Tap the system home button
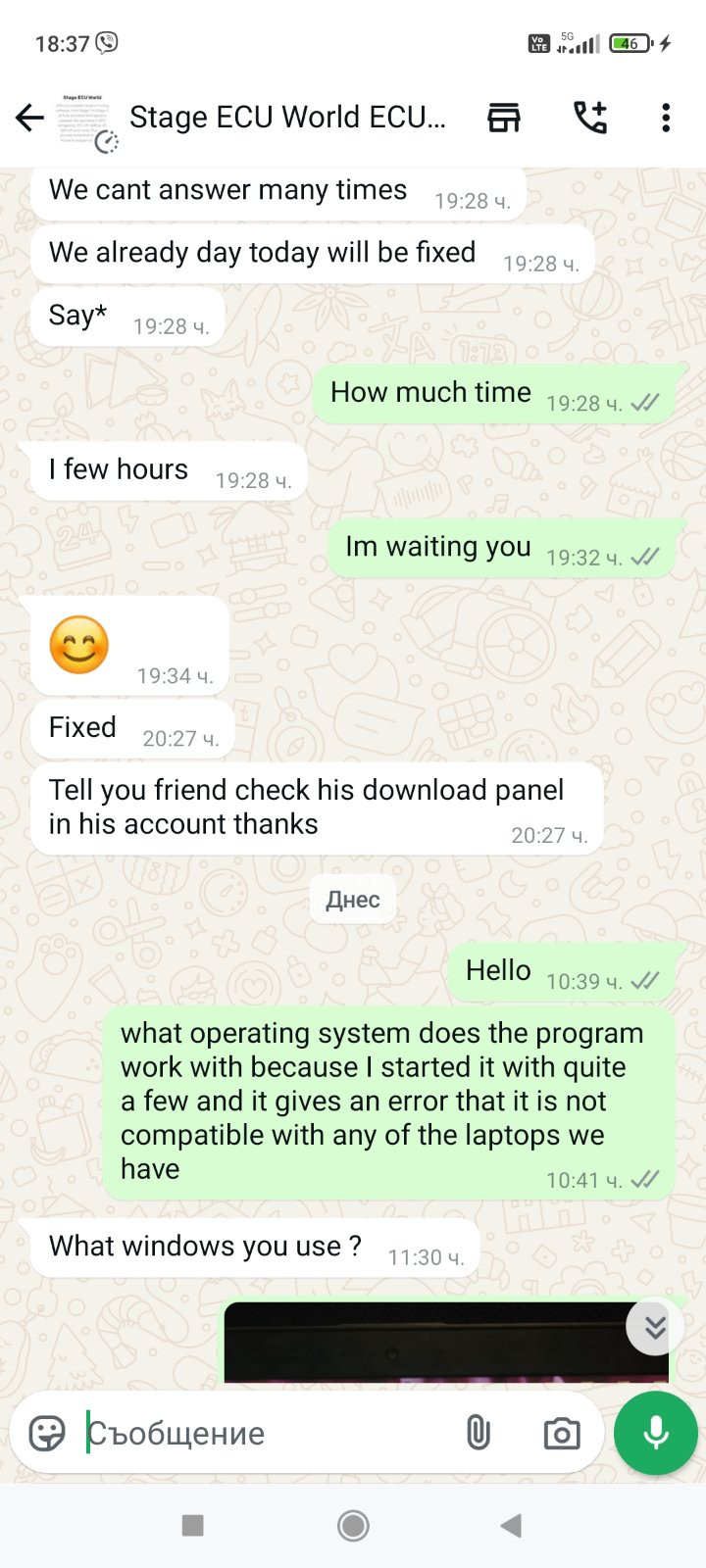 [353, 1525]
